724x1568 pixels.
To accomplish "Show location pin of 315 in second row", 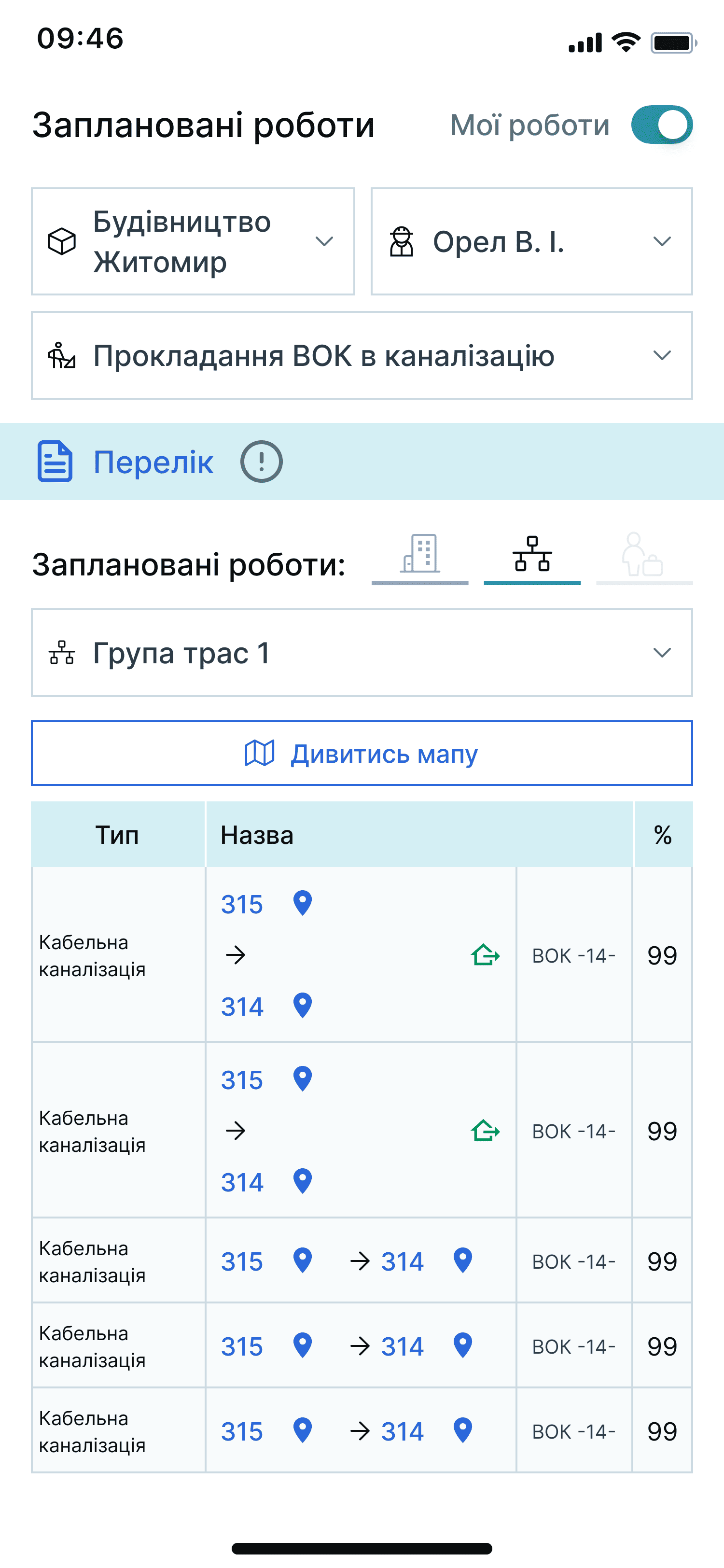I will click(x=302, y=1079).
